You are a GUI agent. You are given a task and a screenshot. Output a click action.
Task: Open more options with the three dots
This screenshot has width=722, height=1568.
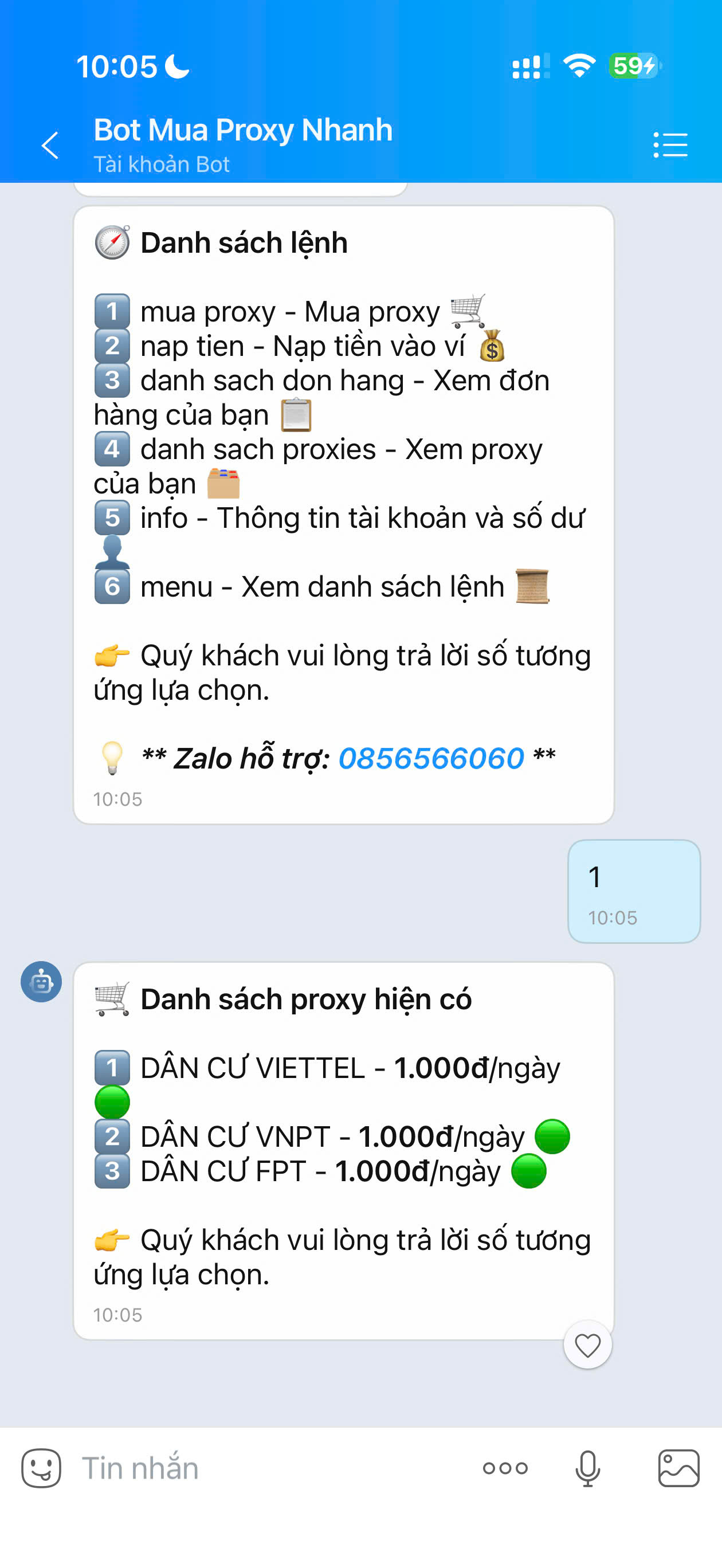pos(505,1468)
